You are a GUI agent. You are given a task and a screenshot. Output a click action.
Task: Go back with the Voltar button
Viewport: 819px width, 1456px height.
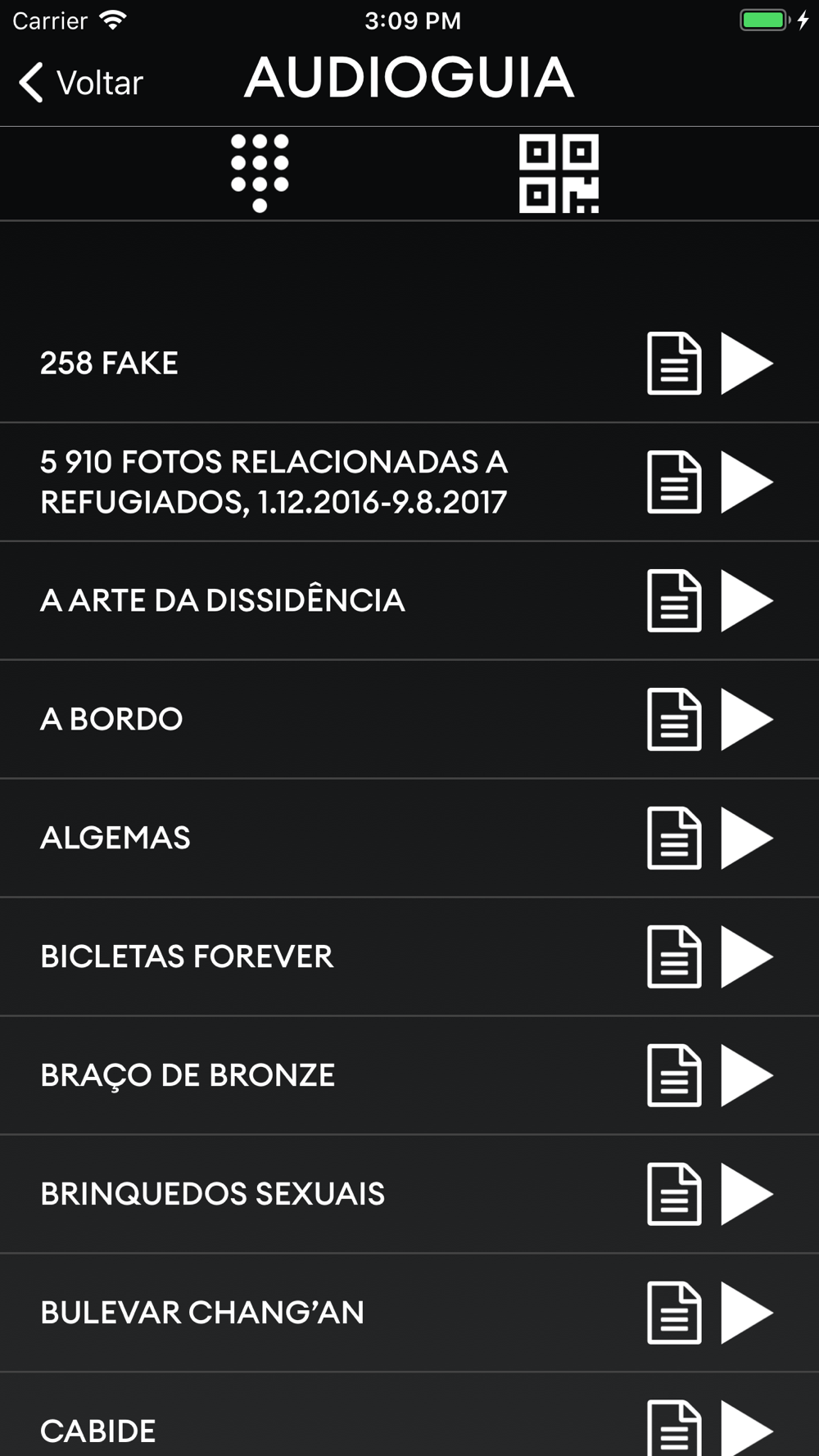tap(81, 83)
